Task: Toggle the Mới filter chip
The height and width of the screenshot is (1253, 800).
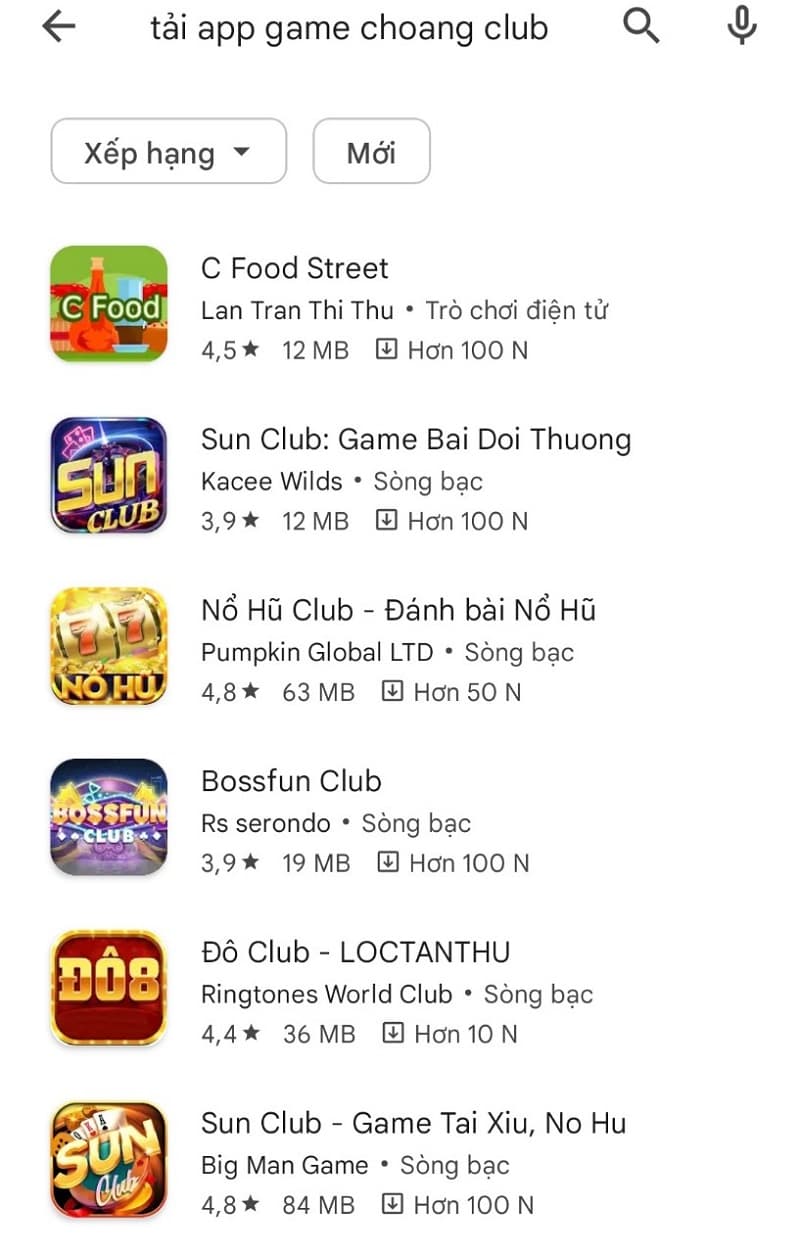Action: pyautogui.click(x=371, y=152)
